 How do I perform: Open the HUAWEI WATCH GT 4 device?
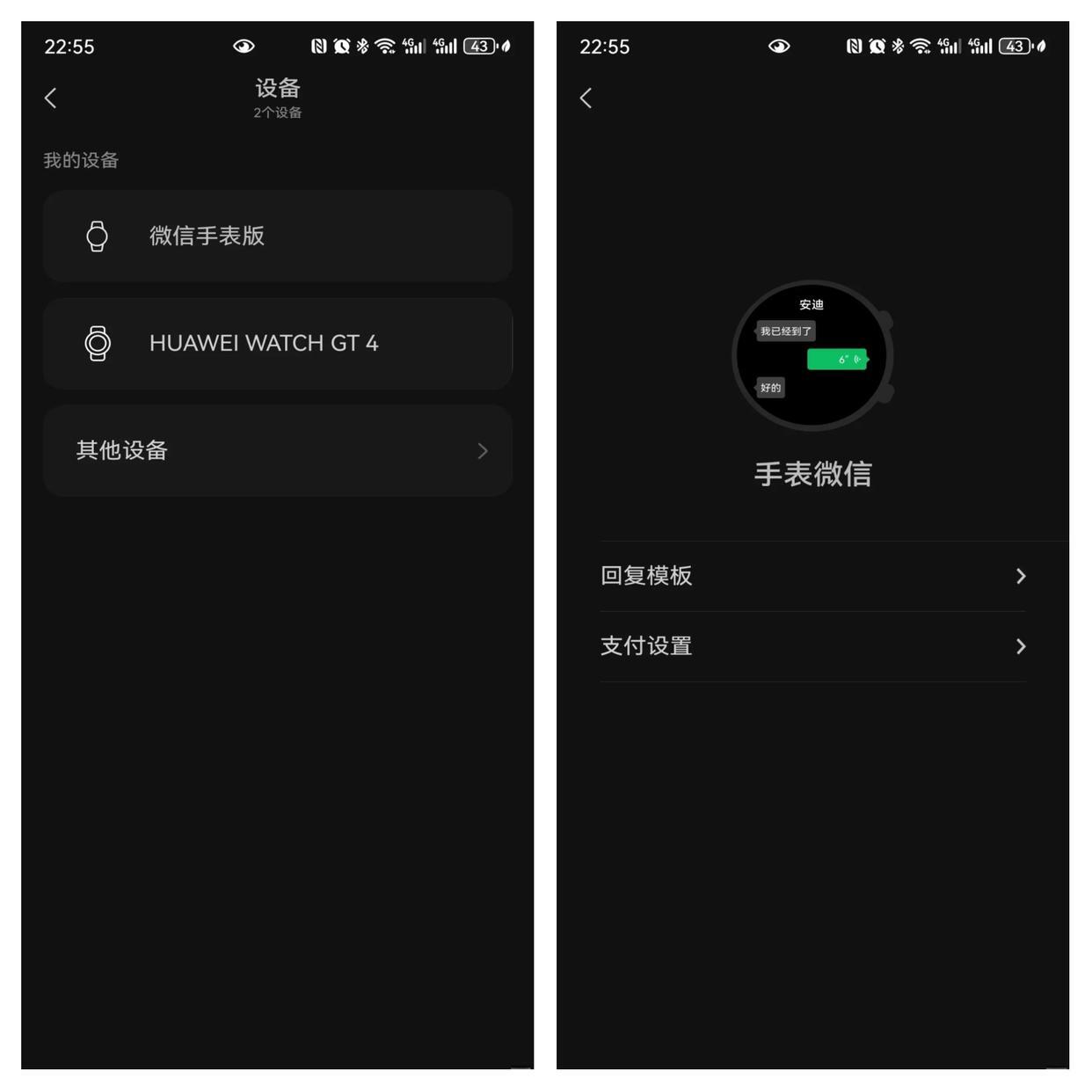[x=277, y=343]
